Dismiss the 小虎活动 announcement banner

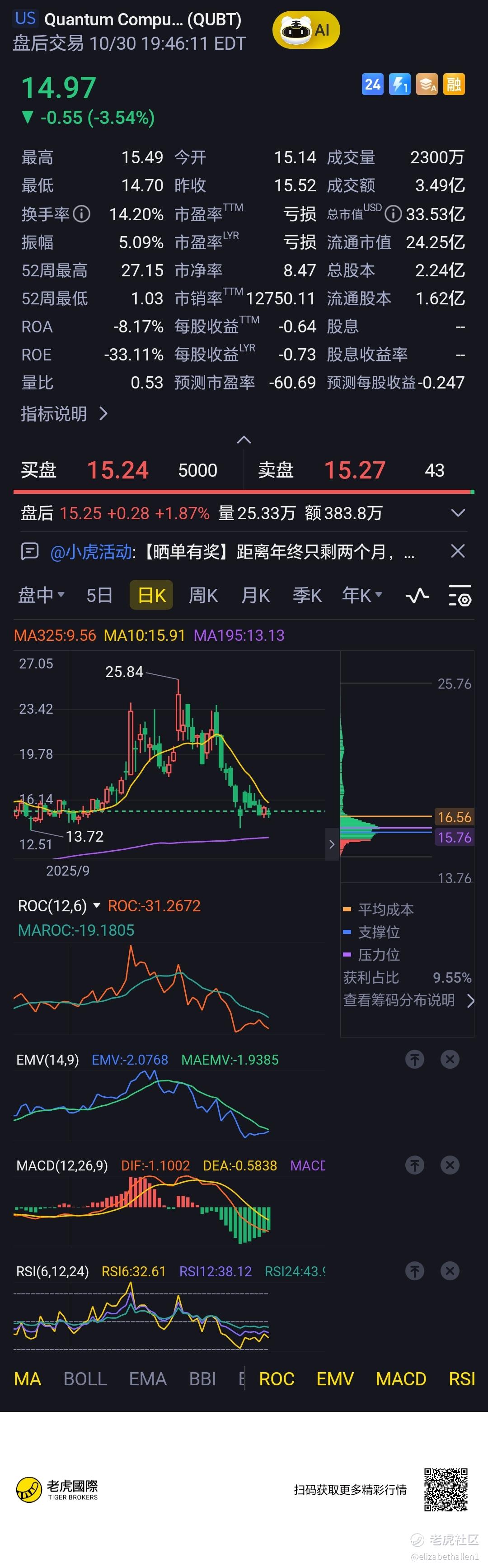click(458, 551)
